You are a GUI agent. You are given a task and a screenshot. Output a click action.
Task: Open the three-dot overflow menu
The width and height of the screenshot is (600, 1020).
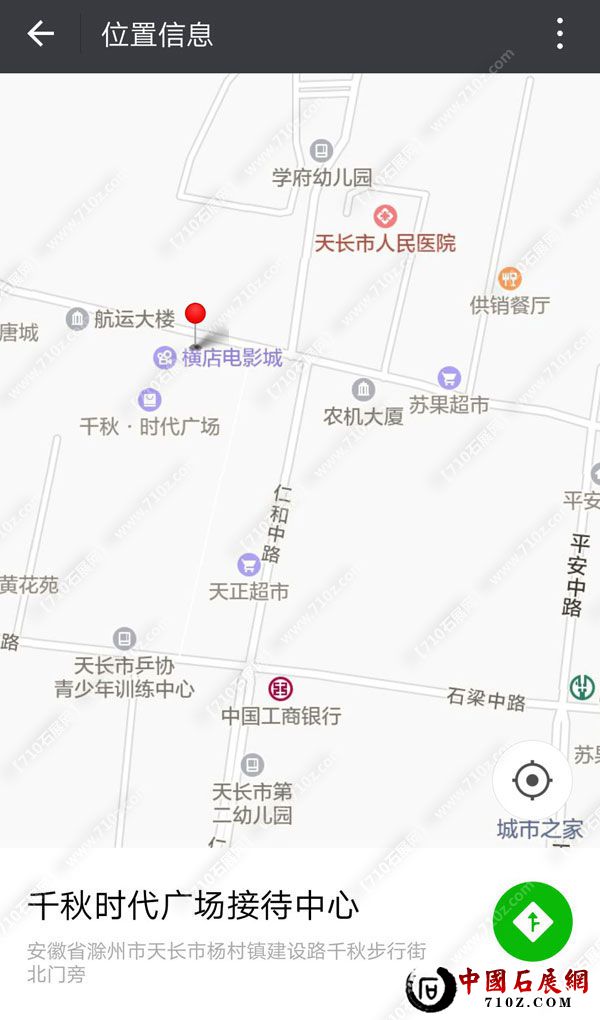pyautogui.click(x=560, y=34)
